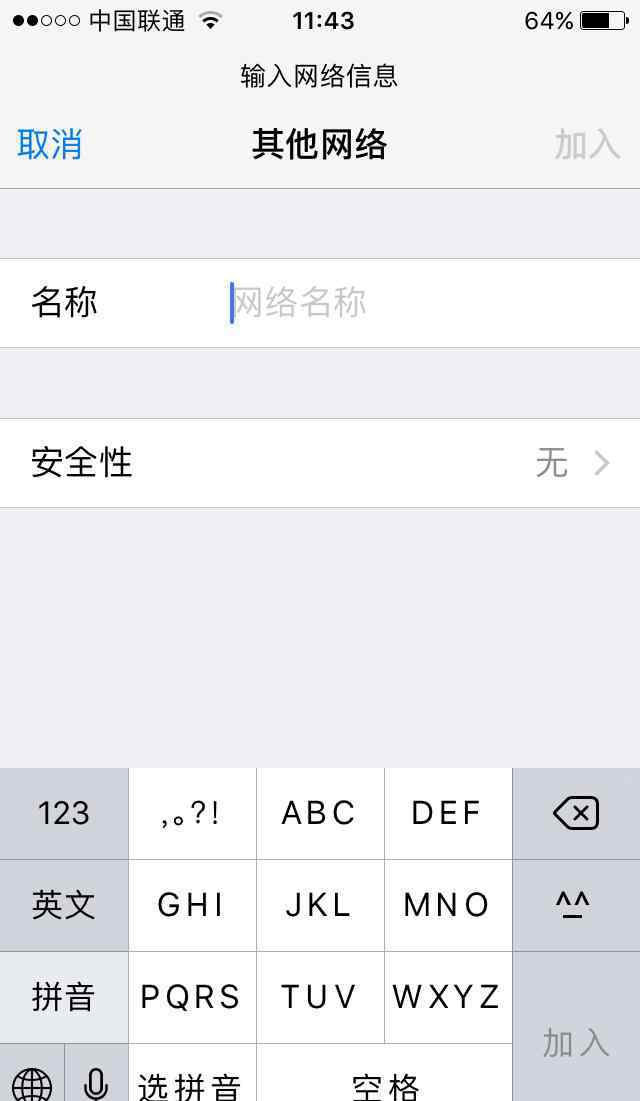This screenshot has width=640, height=1101.
Task: Switch keyboard to 123 numeric mode
Action: tap(64, 813)
